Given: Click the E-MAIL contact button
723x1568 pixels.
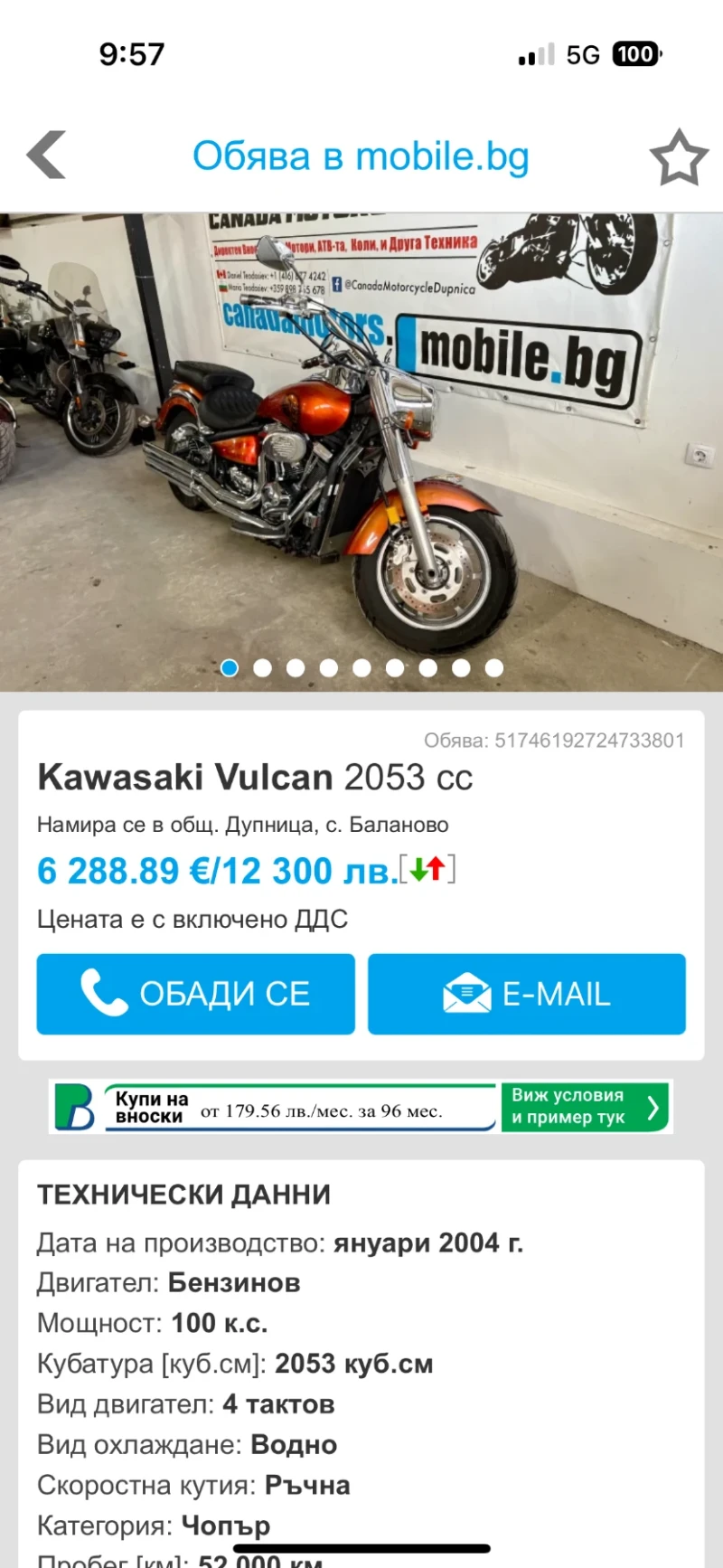Looking at the screenshot, I should [527, 993].
